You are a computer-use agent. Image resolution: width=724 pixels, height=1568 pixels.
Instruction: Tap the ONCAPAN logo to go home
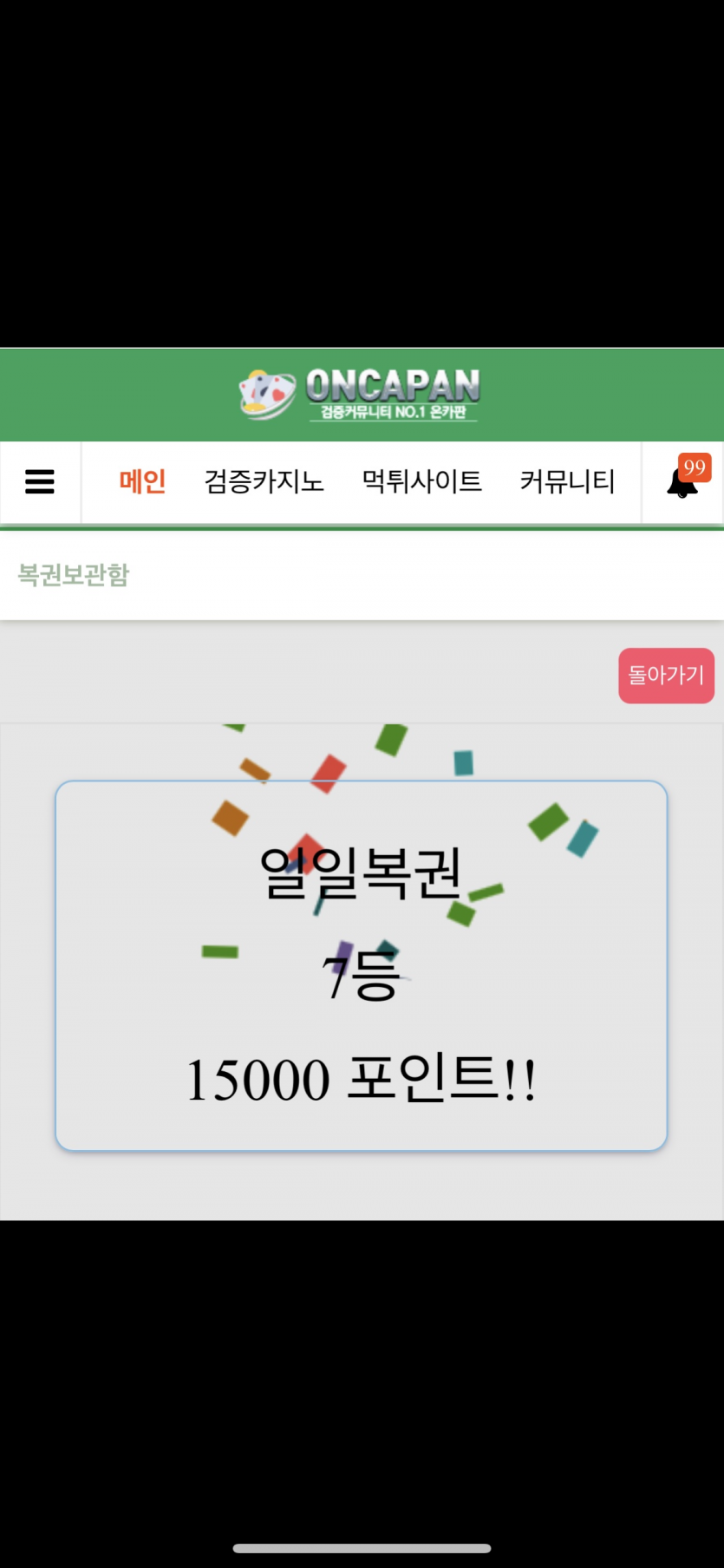pyautogui.click(x=360, y=395)
